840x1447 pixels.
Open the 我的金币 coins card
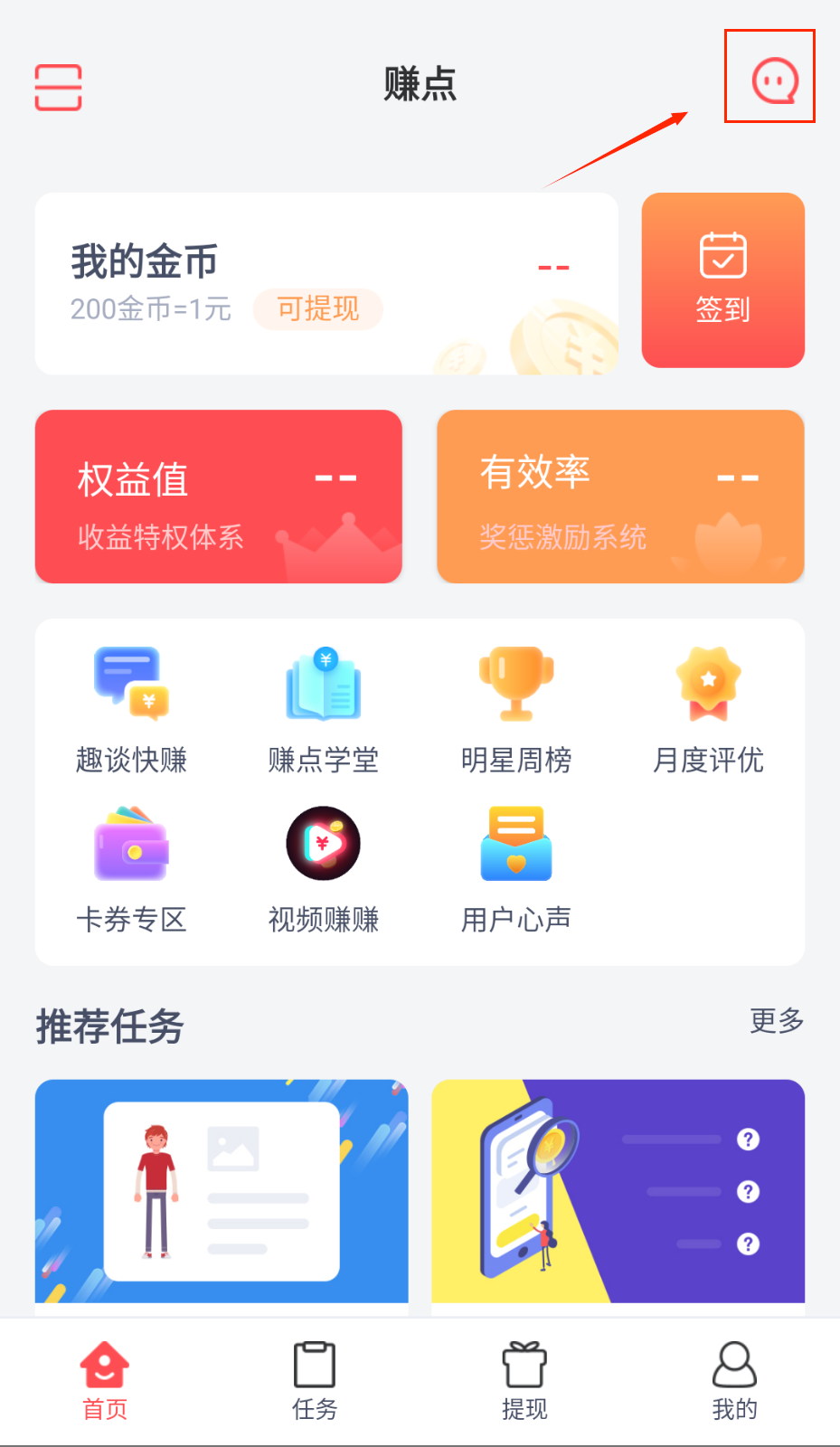[x=326, y=283]
